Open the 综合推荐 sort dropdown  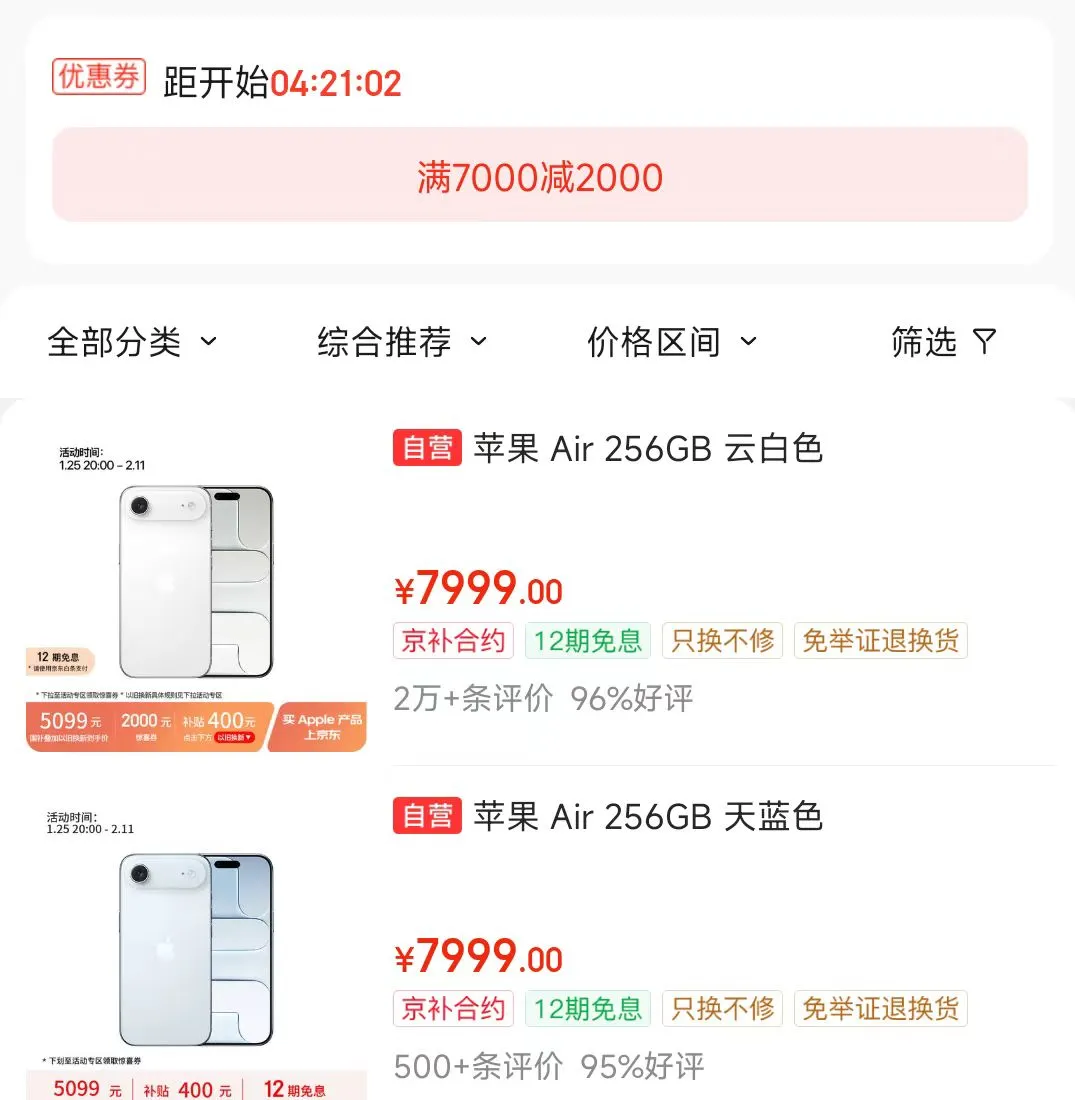[401, 342]
